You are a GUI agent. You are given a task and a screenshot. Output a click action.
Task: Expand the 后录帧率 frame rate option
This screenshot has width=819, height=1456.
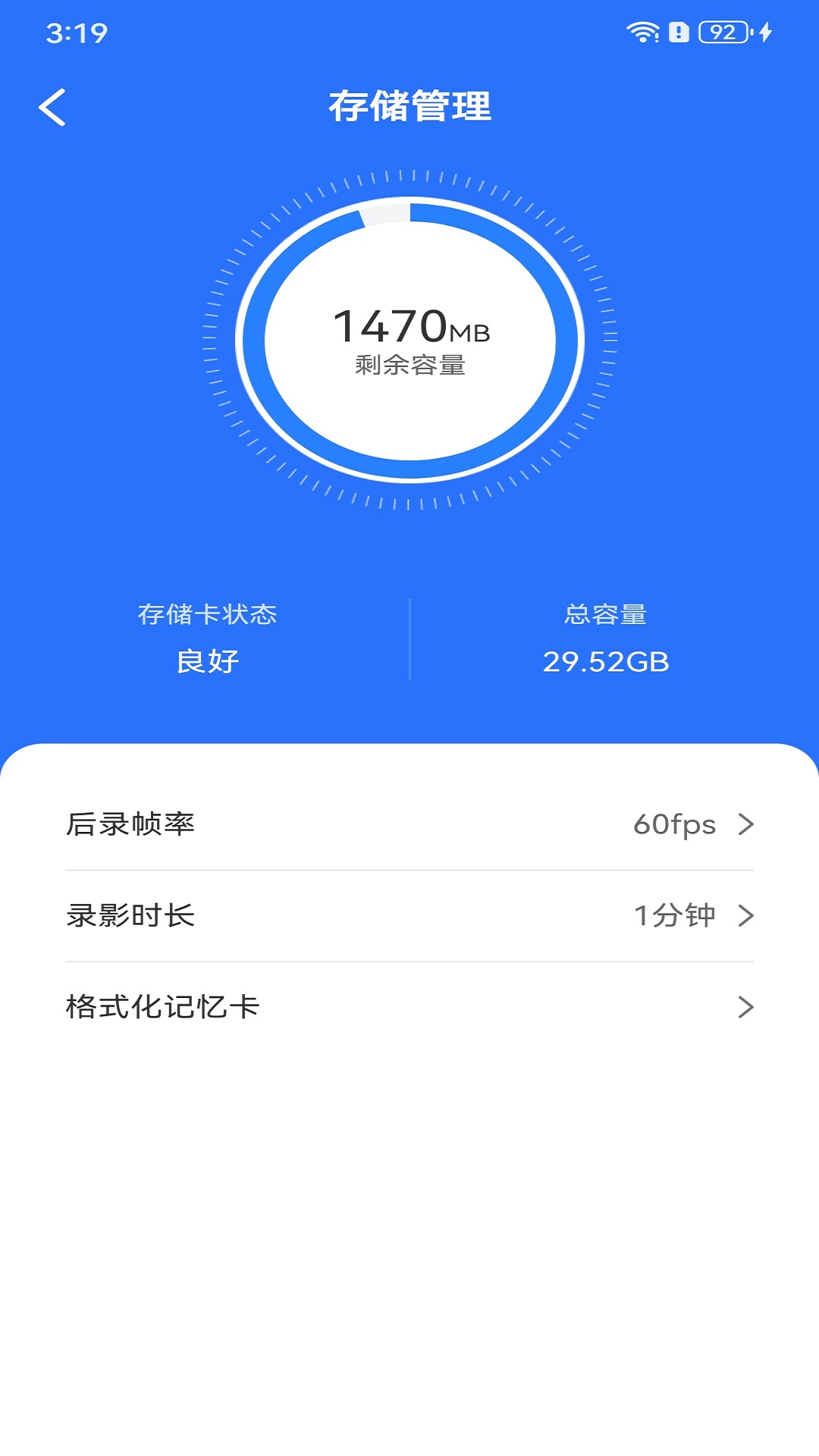[409, 824]
